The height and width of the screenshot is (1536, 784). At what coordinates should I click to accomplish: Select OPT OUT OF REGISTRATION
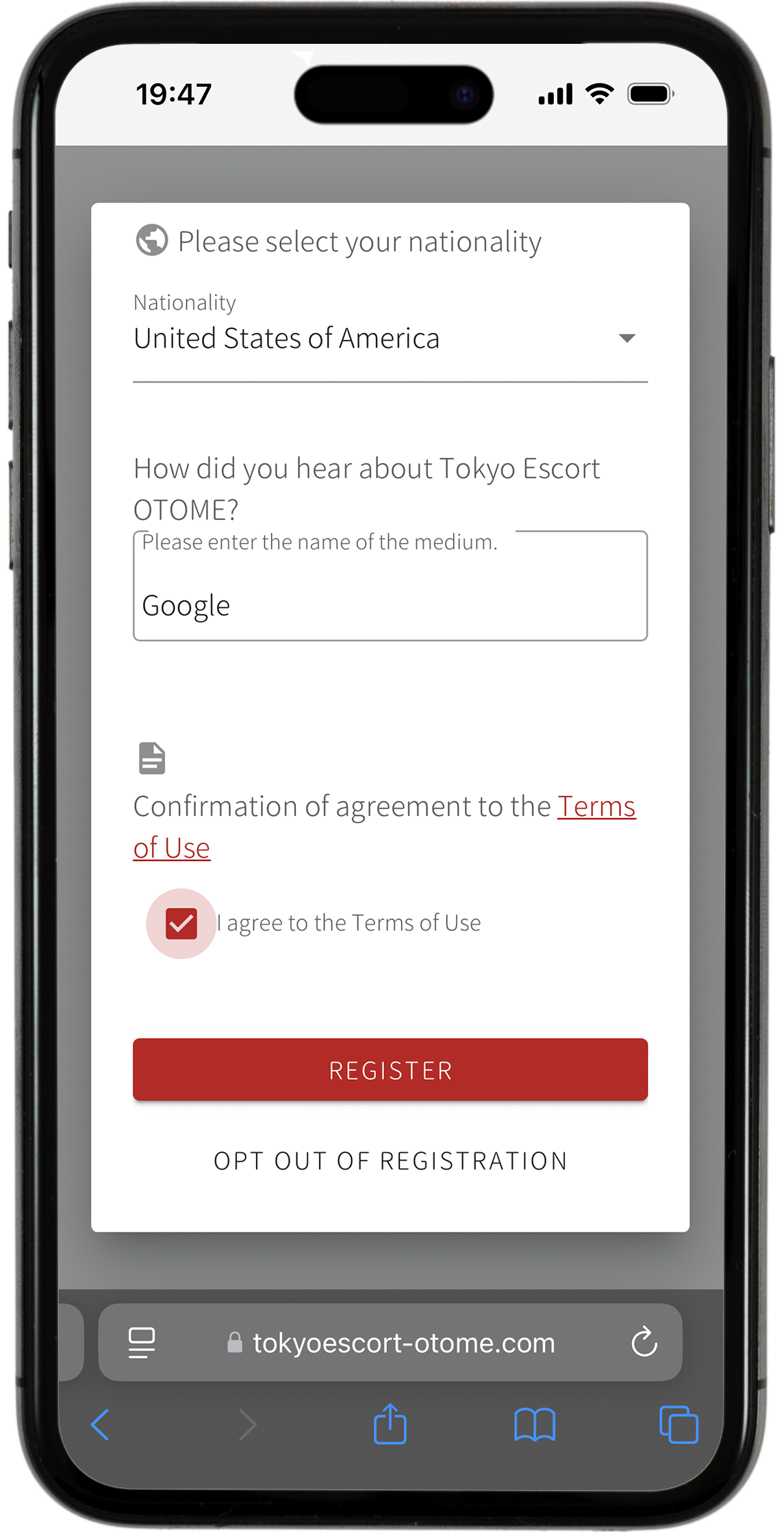(390, 1161)
